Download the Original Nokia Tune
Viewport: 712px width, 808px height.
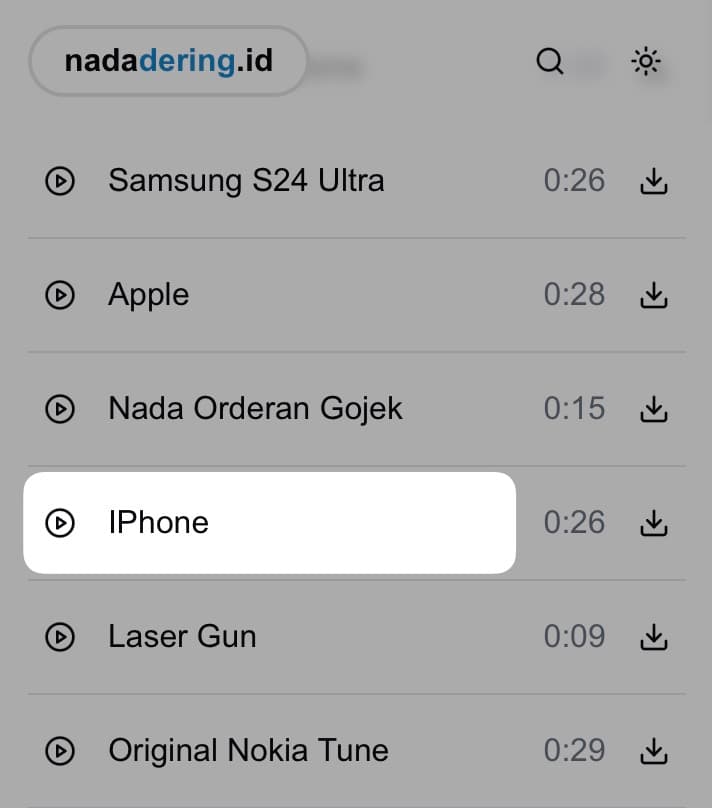(653, 751)
